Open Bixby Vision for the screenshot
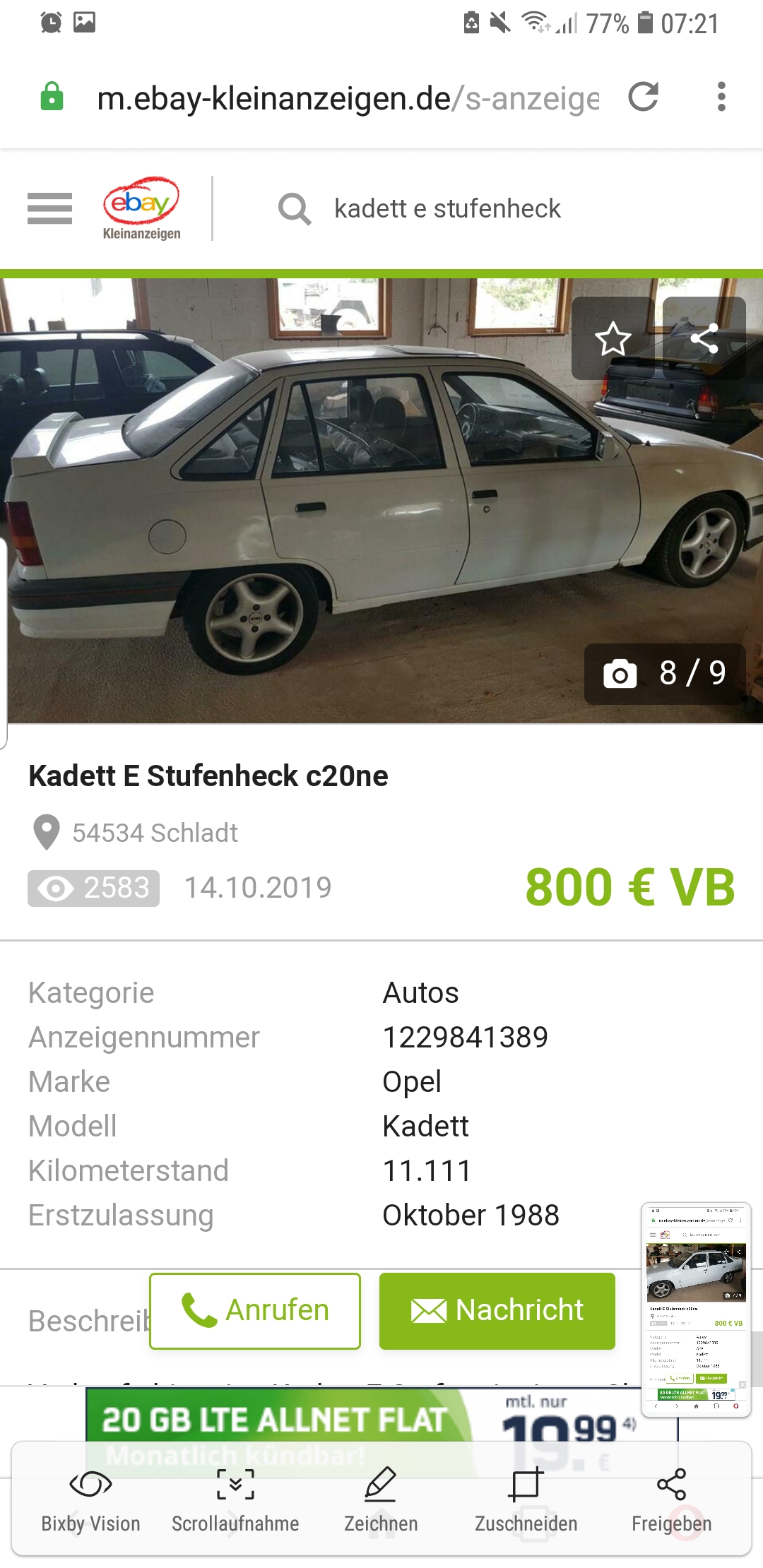Screen dimensions: 763x1568 [90, 1499]
